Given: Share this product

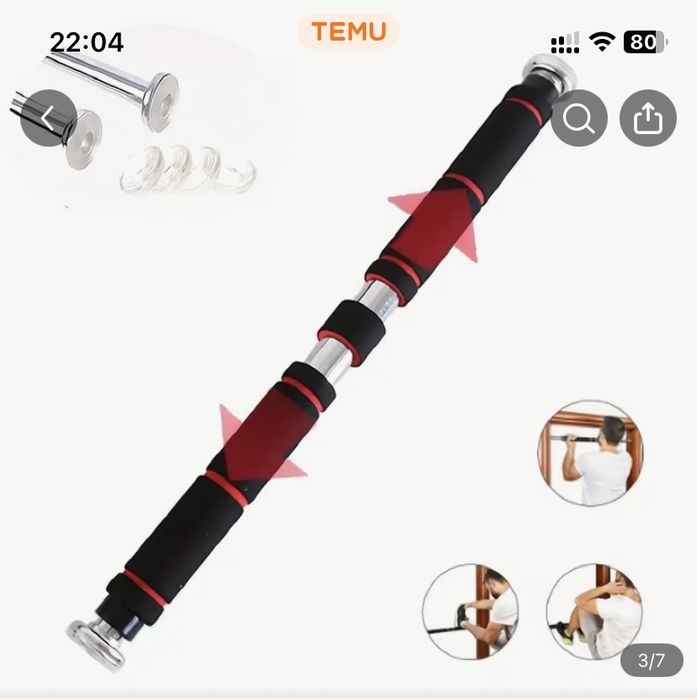Looking at the screenshot, I should click(648, 119).
